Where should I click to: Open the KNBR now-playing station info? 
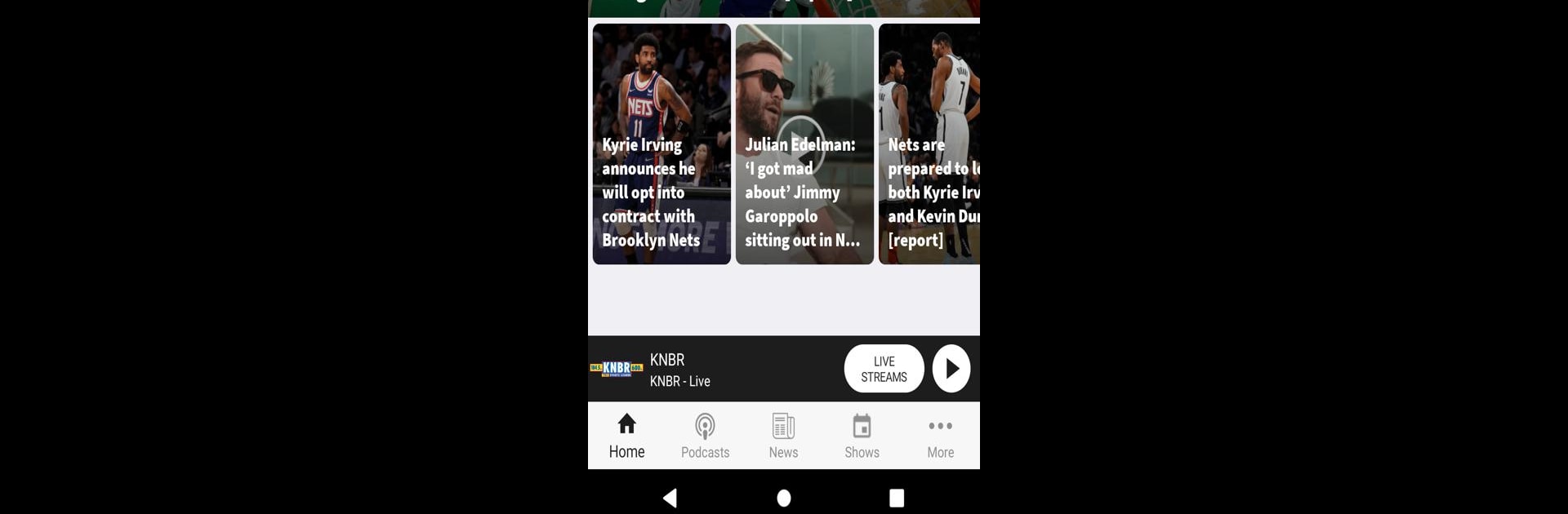(679, 370)
